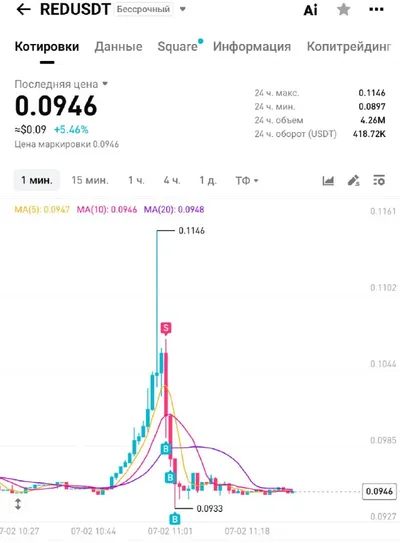The height and width of the screenshot is (543, 400).
Task: Tap the chart vertical resize arrows
Action: (18, 504)
